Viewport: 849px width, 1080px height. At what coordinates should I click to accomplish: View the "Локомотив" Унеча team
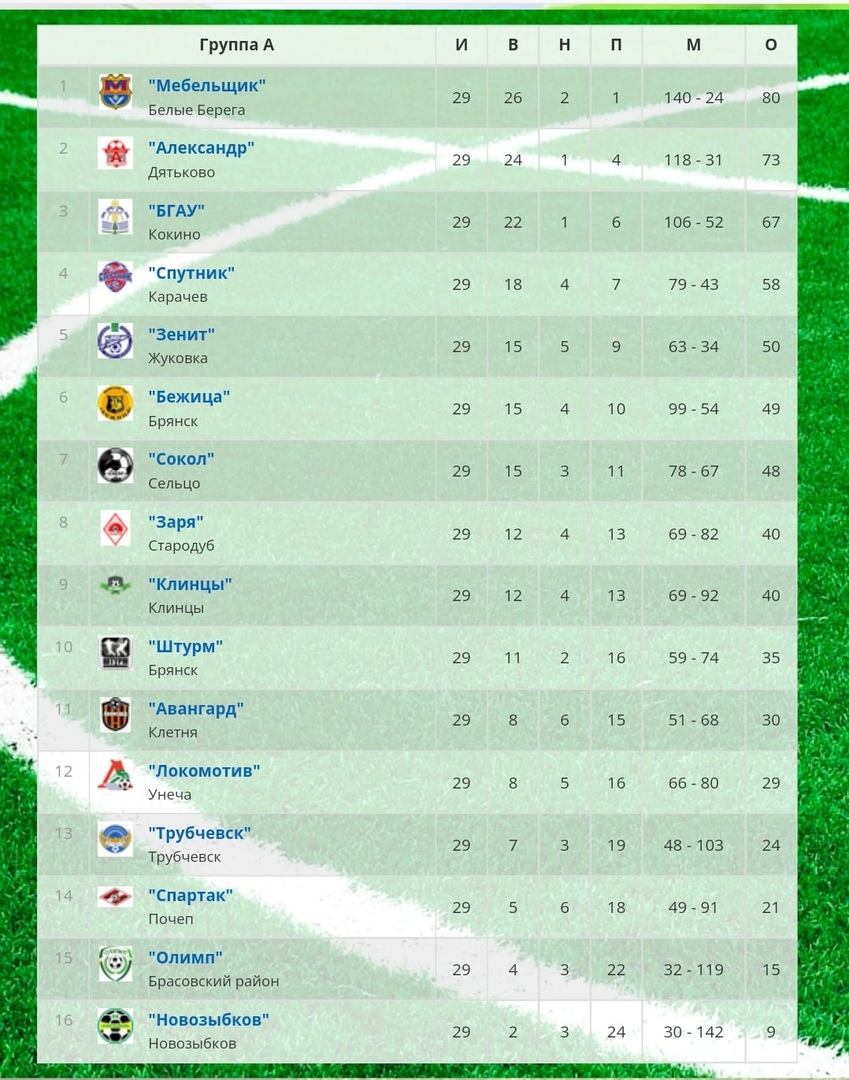tap(204, 771)
